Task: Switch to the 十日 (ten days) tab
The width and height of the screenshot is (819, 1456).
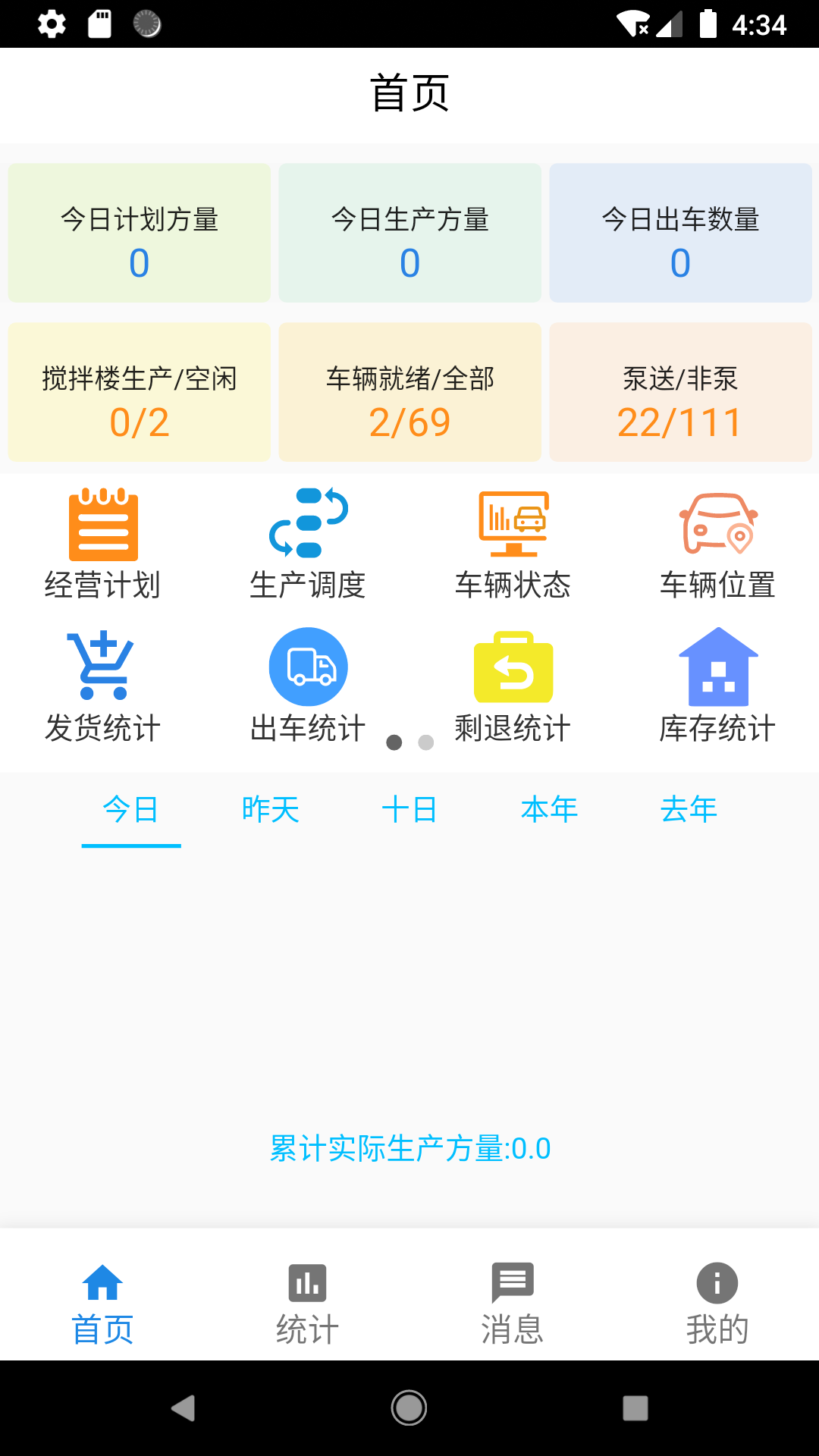Action: click(x=409, y=810)
